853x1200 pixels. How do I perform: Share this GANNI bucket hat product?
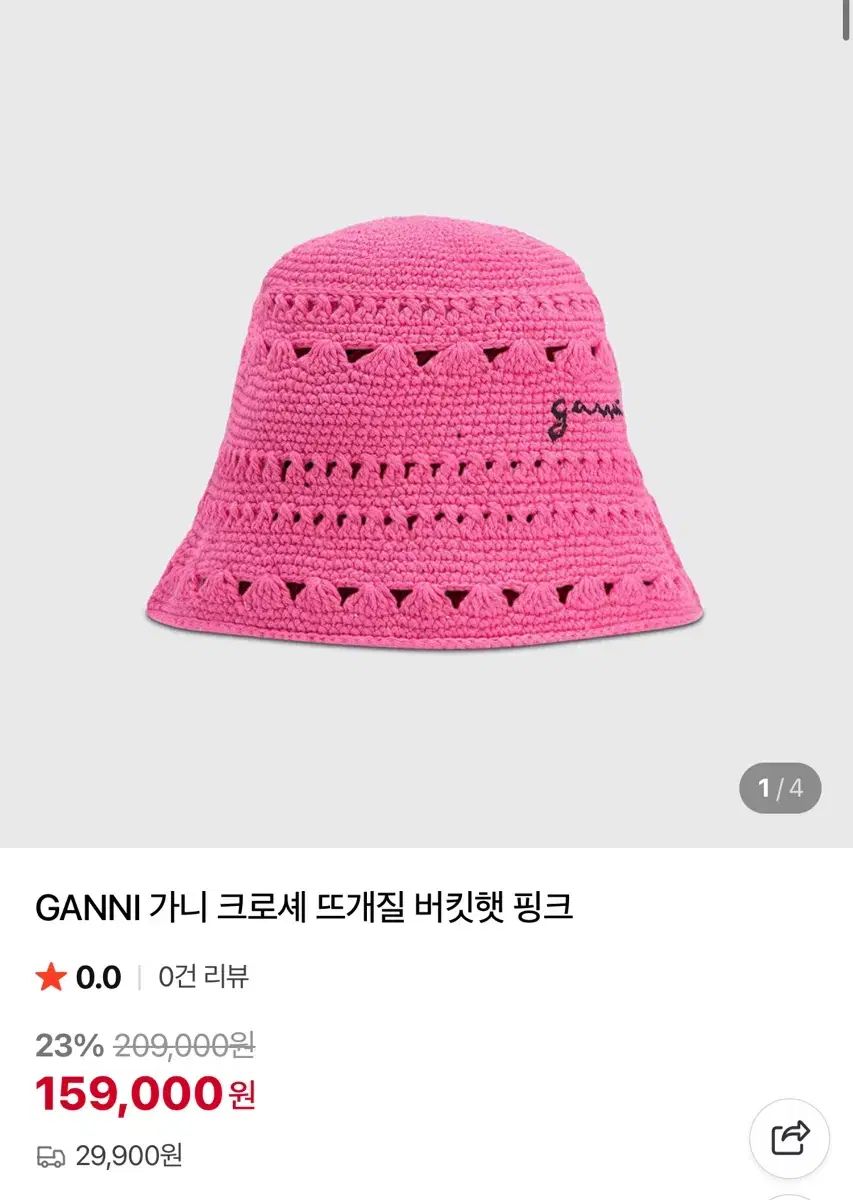pos(790,1139)
